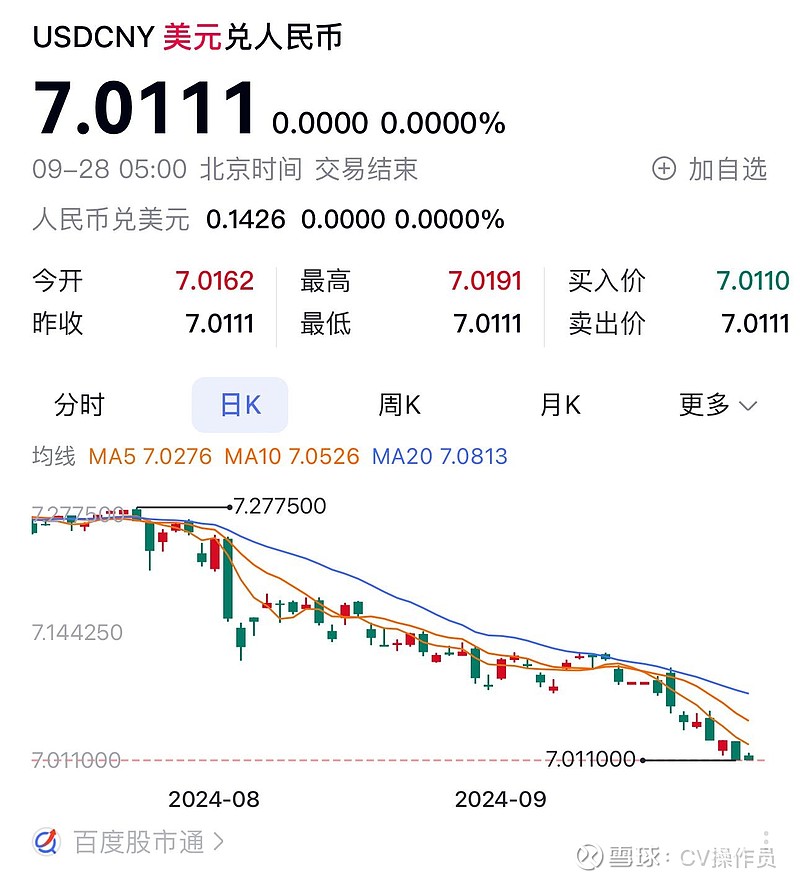This screenshot has height=882, width=800.
Task: Toggle to the 分时 intraday view
Action: tap(80, 405)
